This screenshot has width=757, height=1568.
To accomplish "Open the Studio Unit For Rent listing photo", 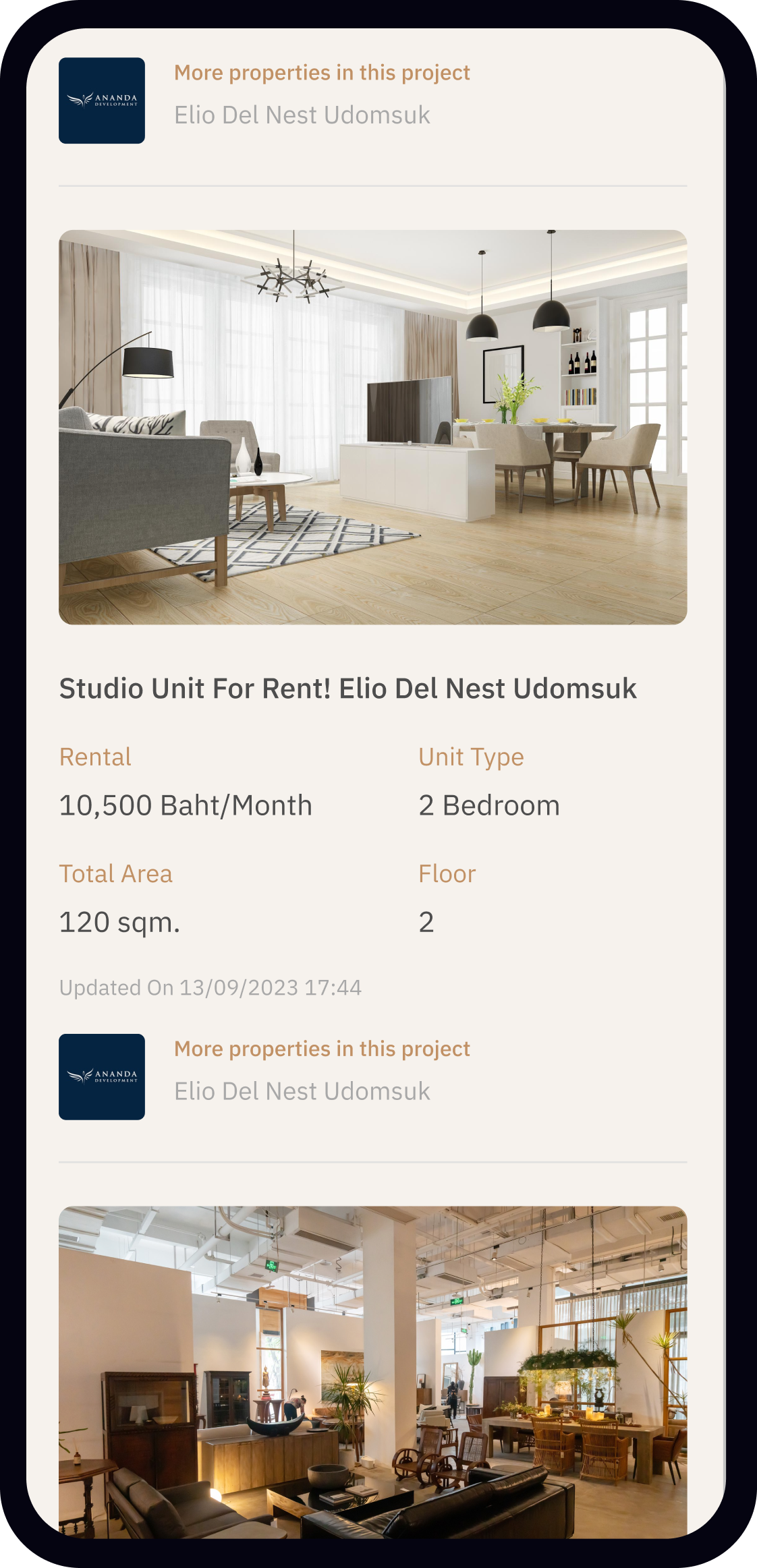I will [x=372, y=427].
